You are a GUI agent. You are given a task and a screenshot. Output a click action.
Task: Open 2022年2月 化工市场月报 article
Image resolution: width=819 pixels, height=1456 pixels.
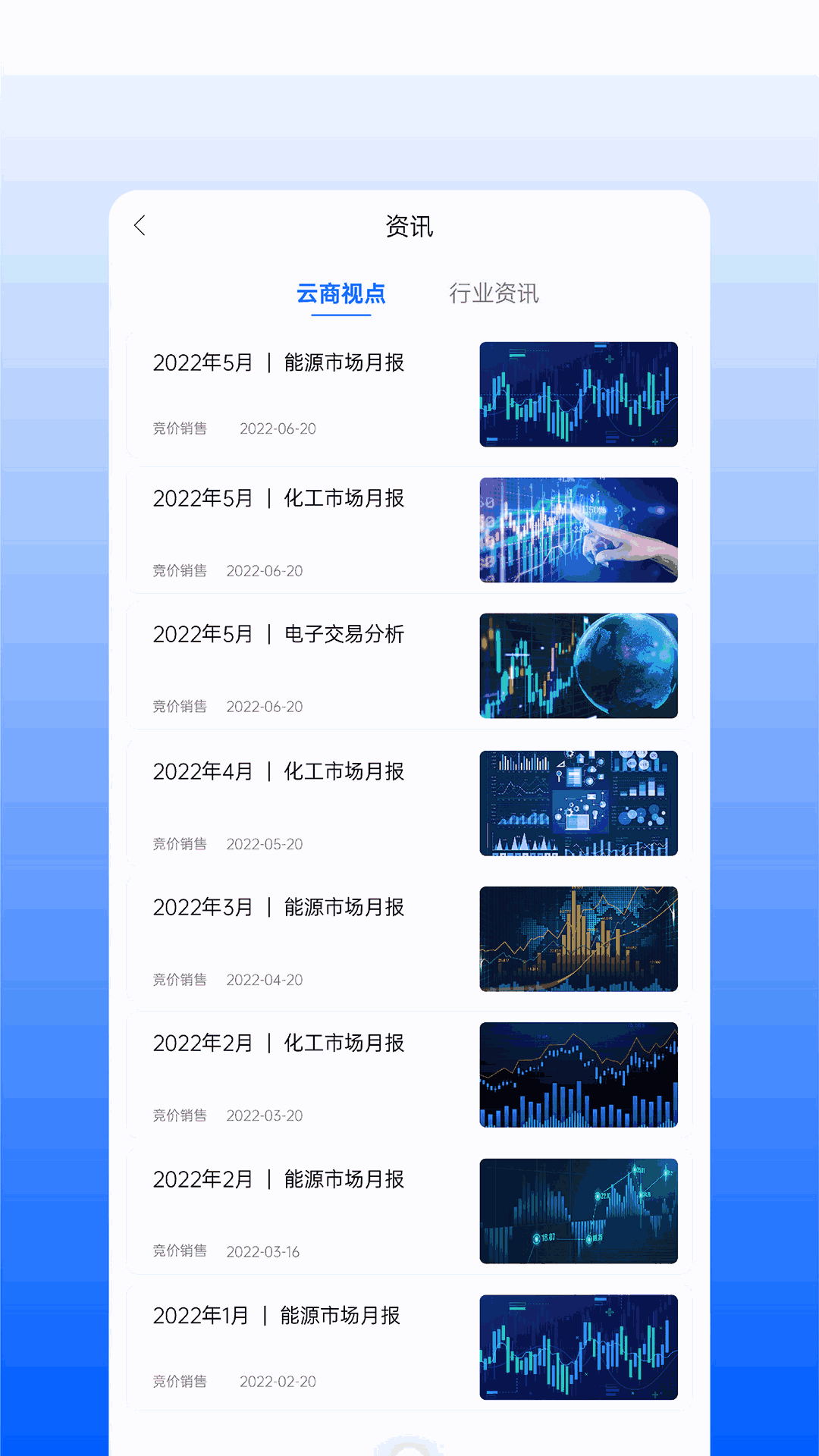click(x=279, y=1043)
